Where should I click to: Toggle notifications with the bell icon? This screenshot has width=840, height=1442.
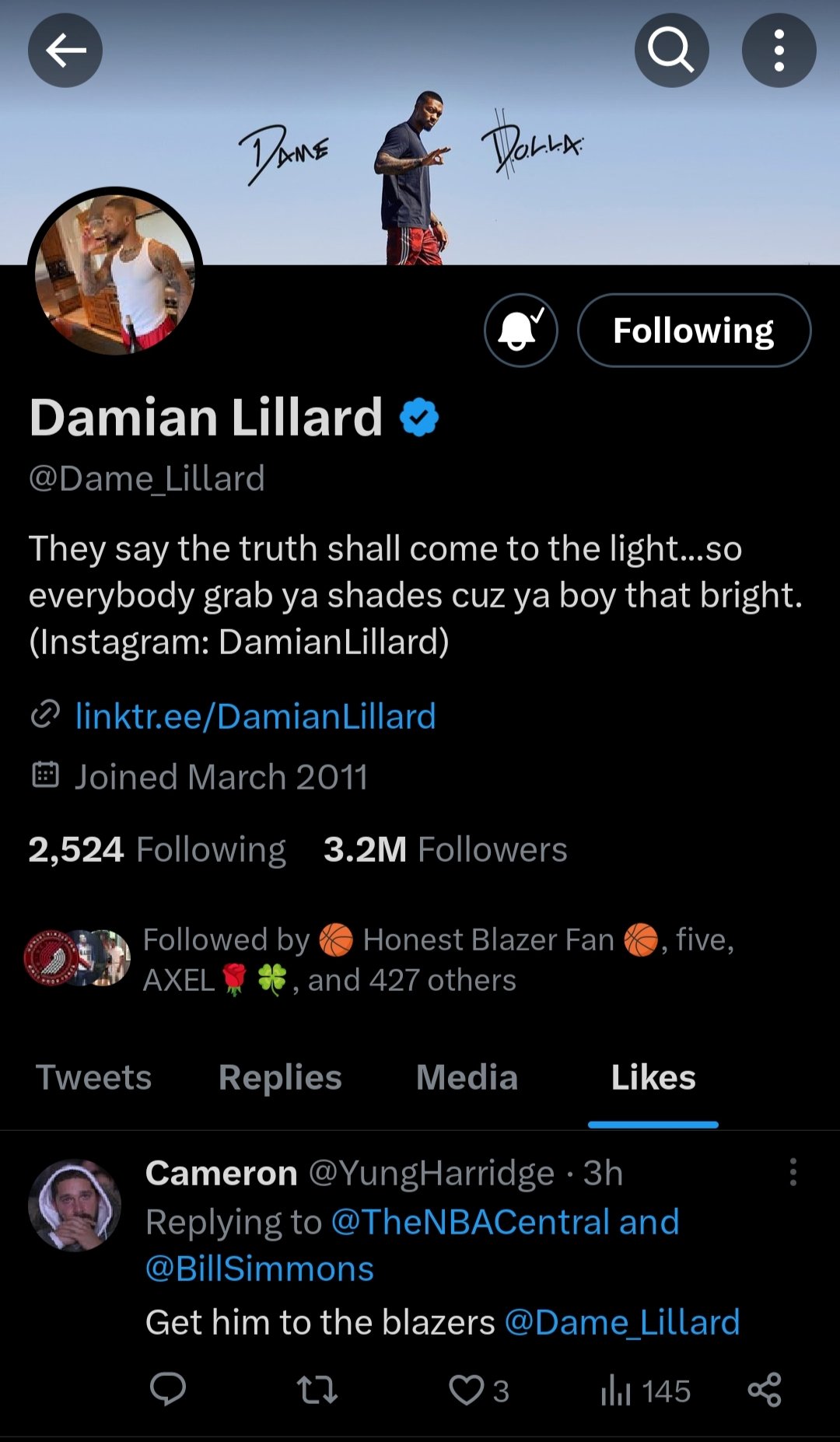[x=520, y=330]
